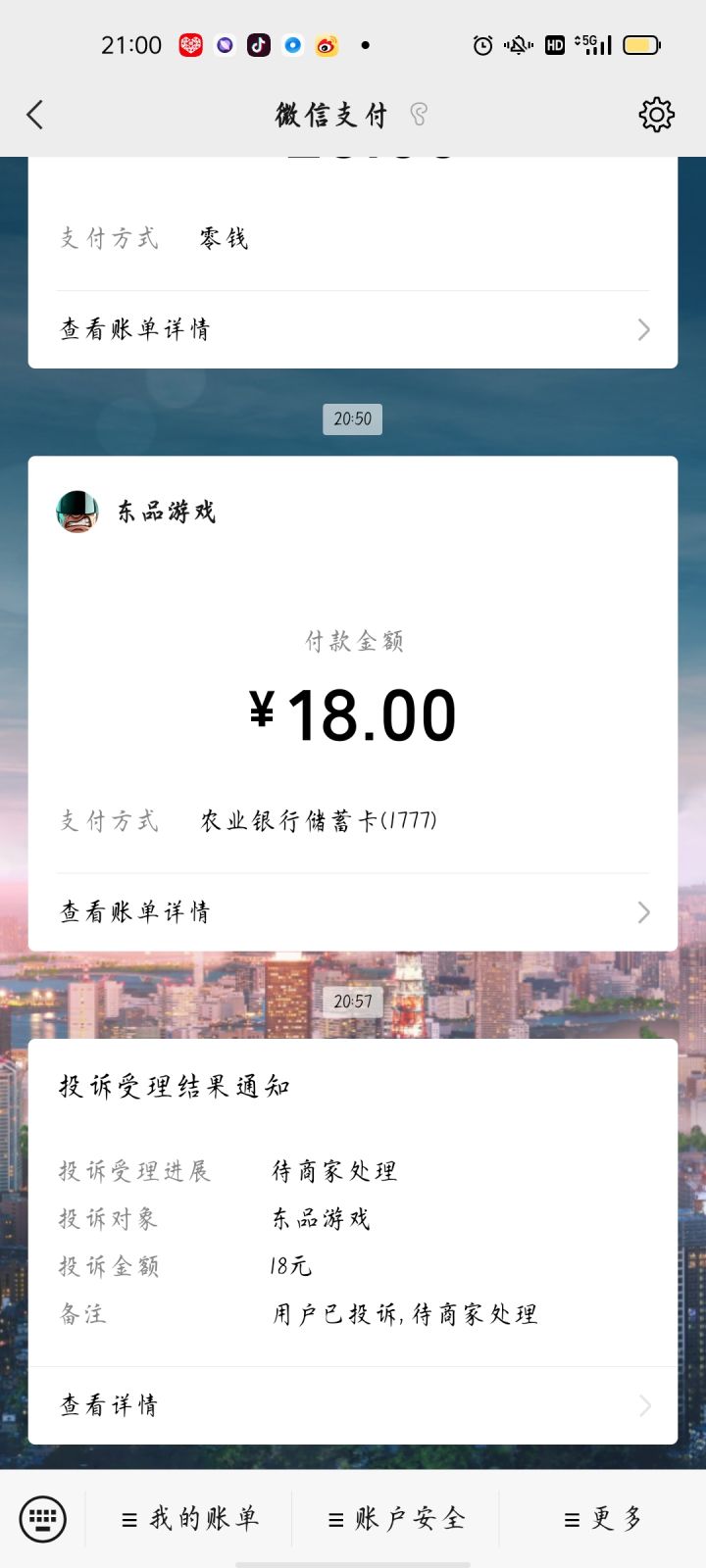This screenshot has height=1568, width=706.
Task: Open 账户安全 from the bottom bar
Action: (396, 1518)
